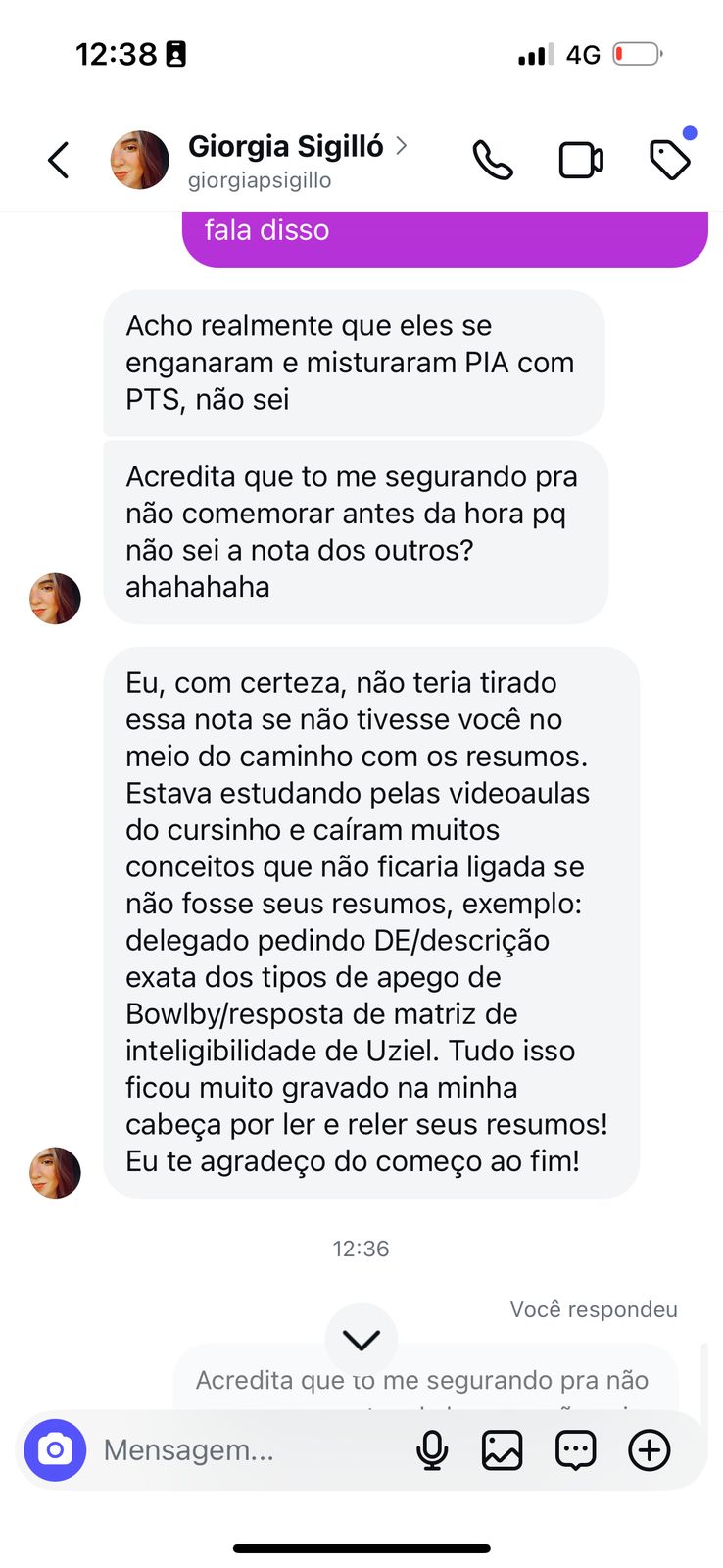
Task: Start a voice call with Giorgia
Action: (493, 160)
